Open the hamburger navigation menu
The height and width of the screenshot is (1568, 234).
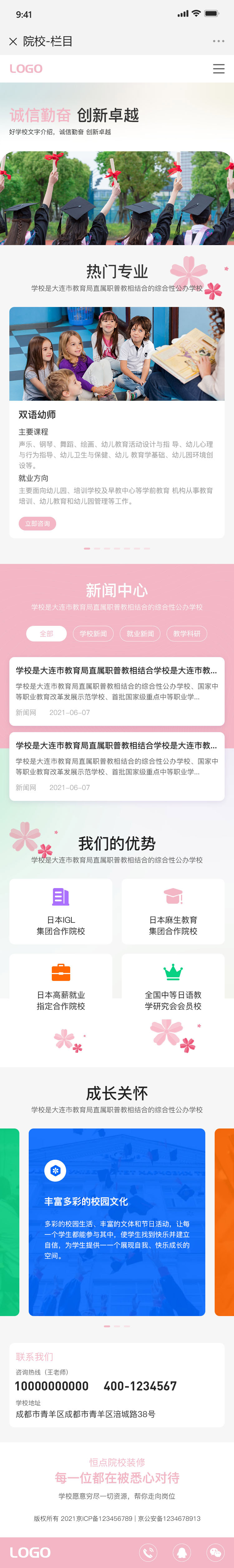[218, 69]
